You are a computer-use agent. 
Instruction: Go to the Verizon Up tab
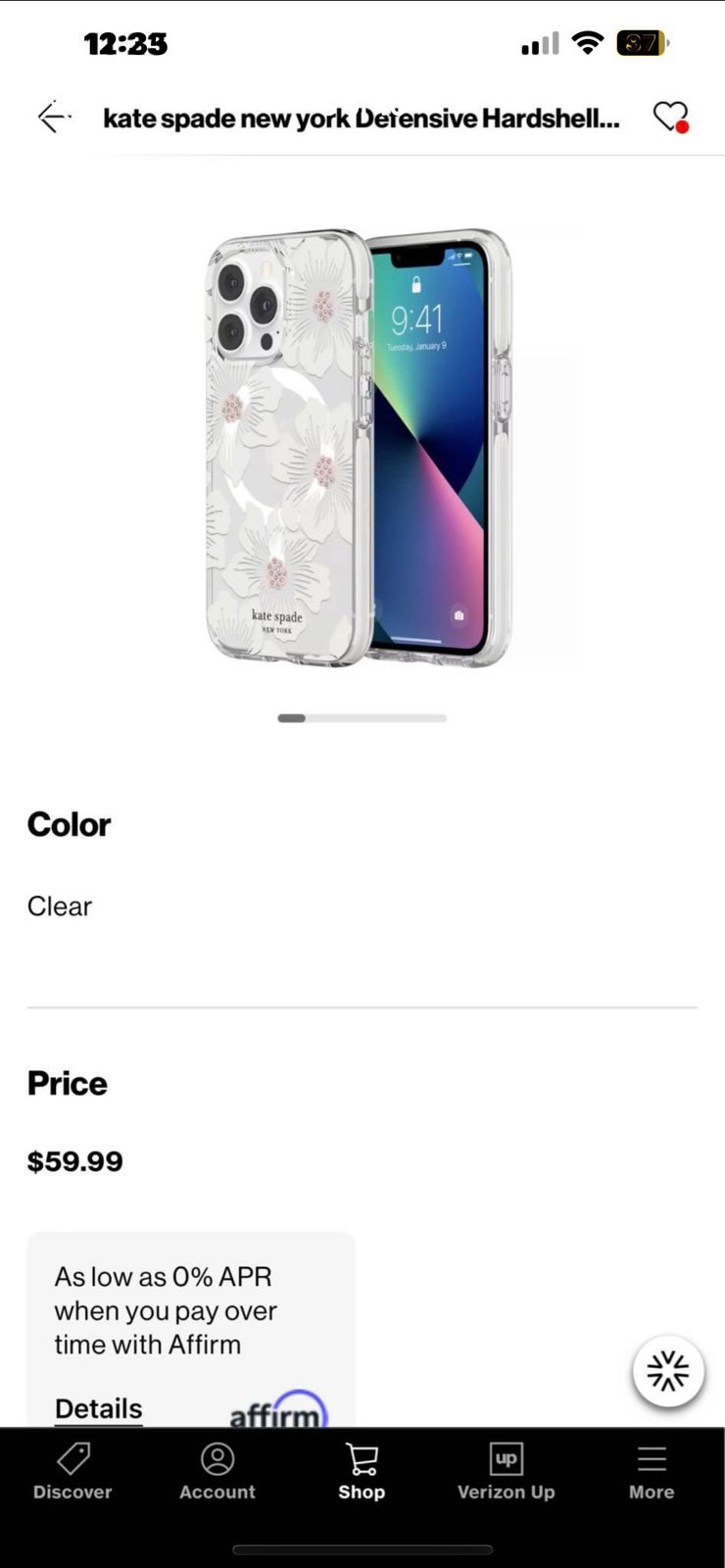506,1472
